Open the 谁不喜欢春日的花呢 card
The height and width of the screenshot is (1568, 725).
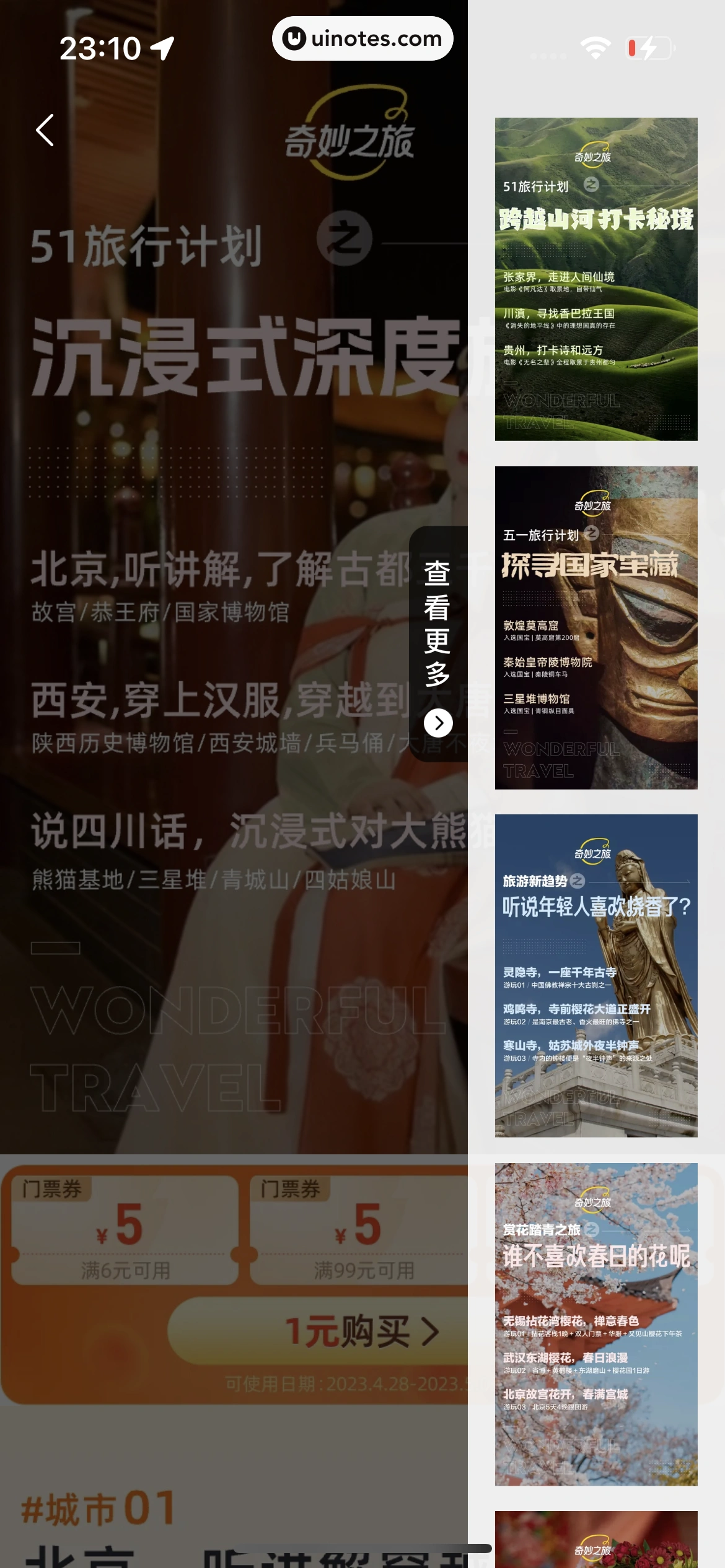point(595,1324)
